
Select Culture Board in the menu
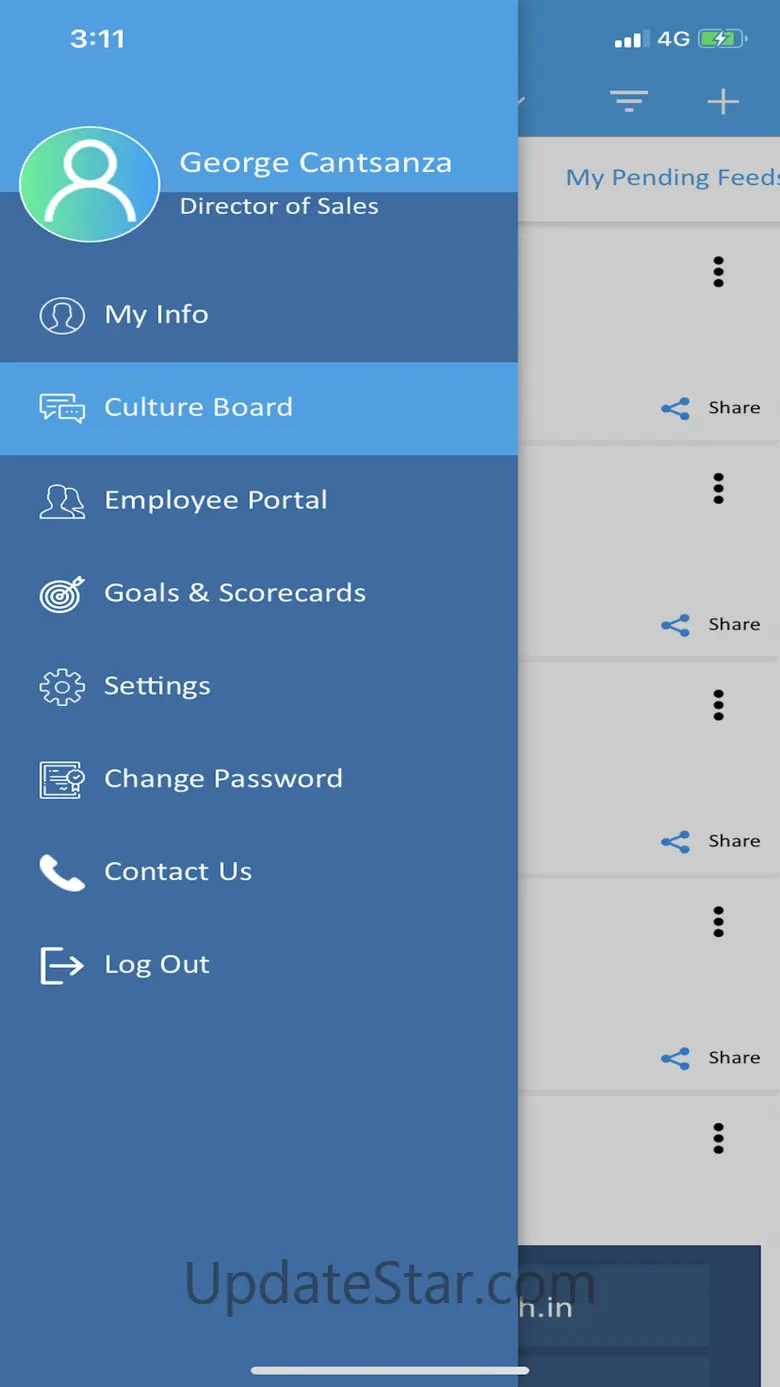coord(259,408)
